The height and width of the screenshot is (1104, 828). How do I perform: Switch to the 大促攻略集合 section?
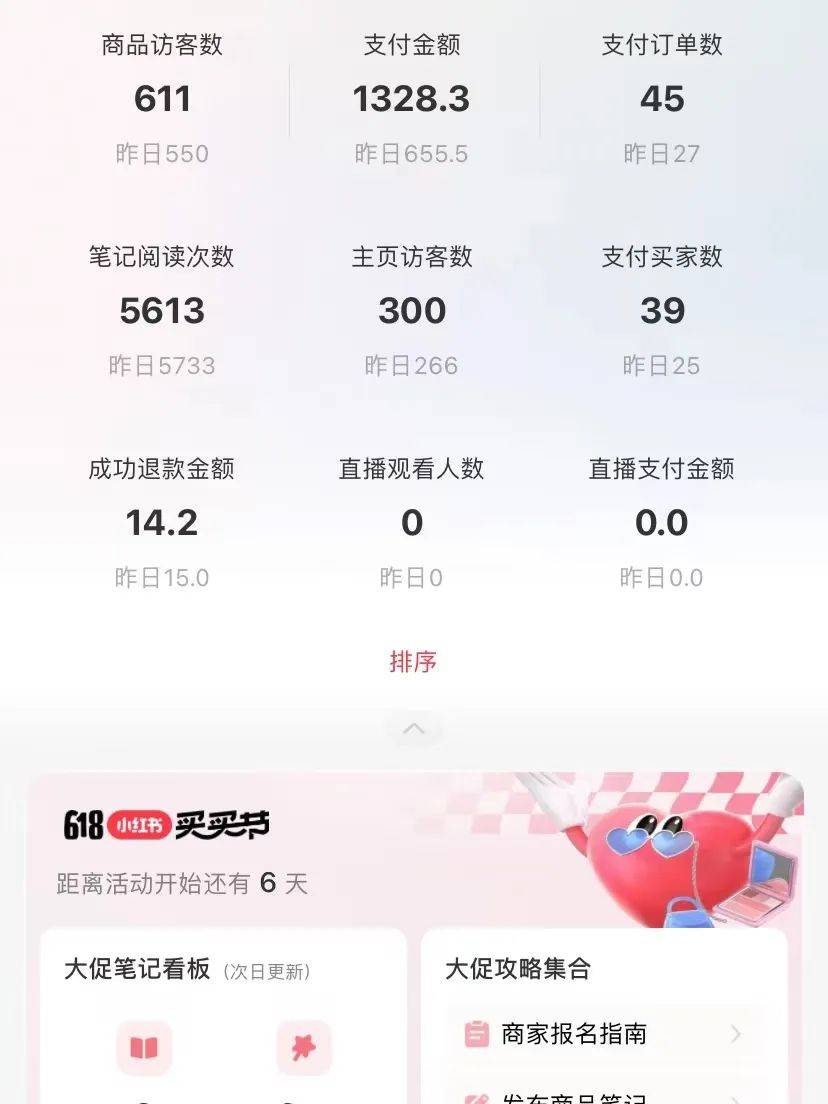(516, 969)
